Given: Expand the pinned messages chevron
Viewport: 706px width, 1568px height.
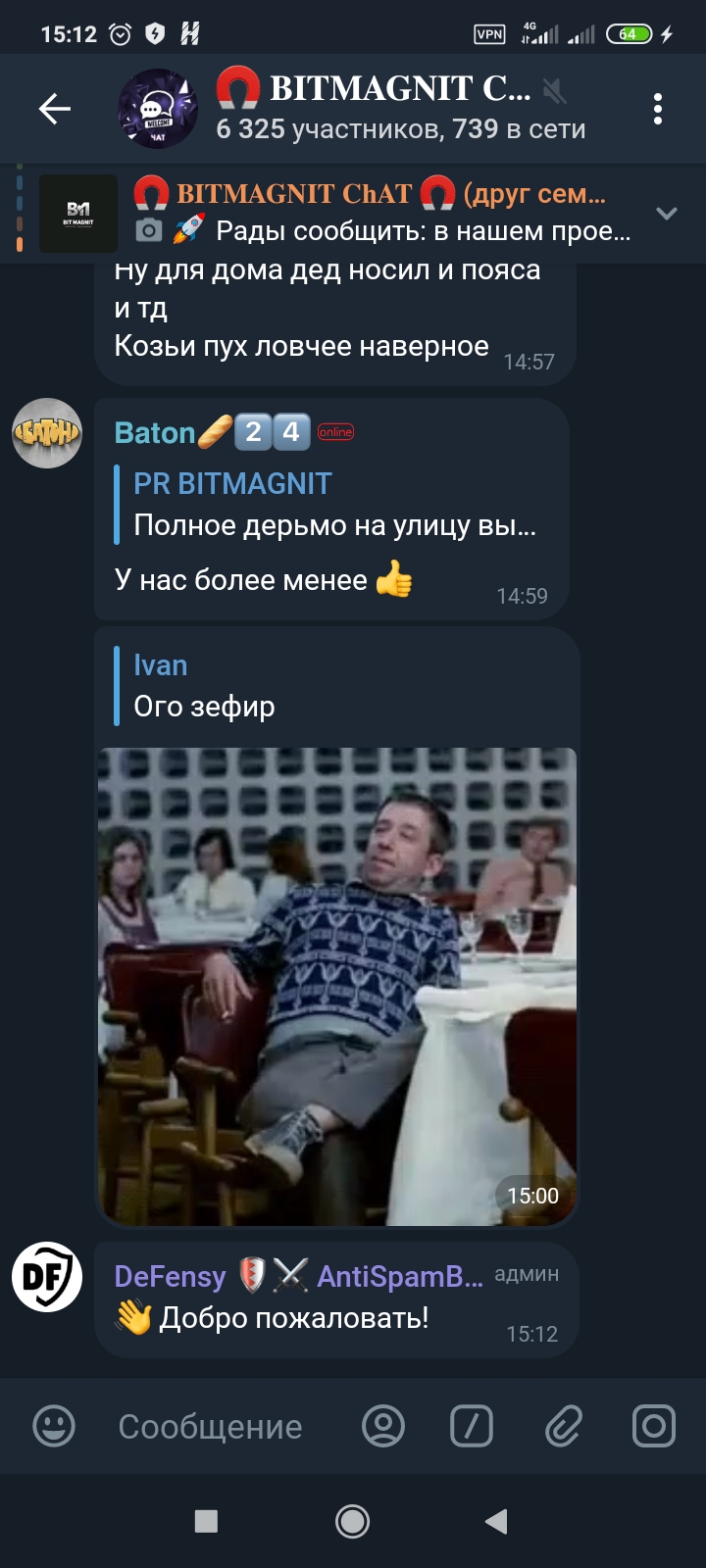Looking at the screenshot, I should [667, 213].
